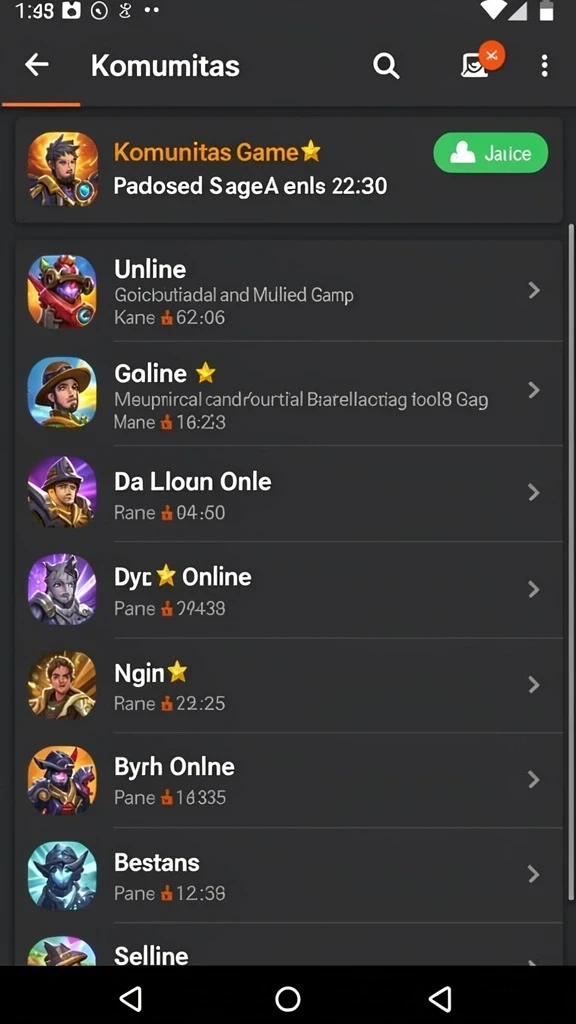576x1024 pixels.
Task: Open the Bestans row
Action: 289,875
